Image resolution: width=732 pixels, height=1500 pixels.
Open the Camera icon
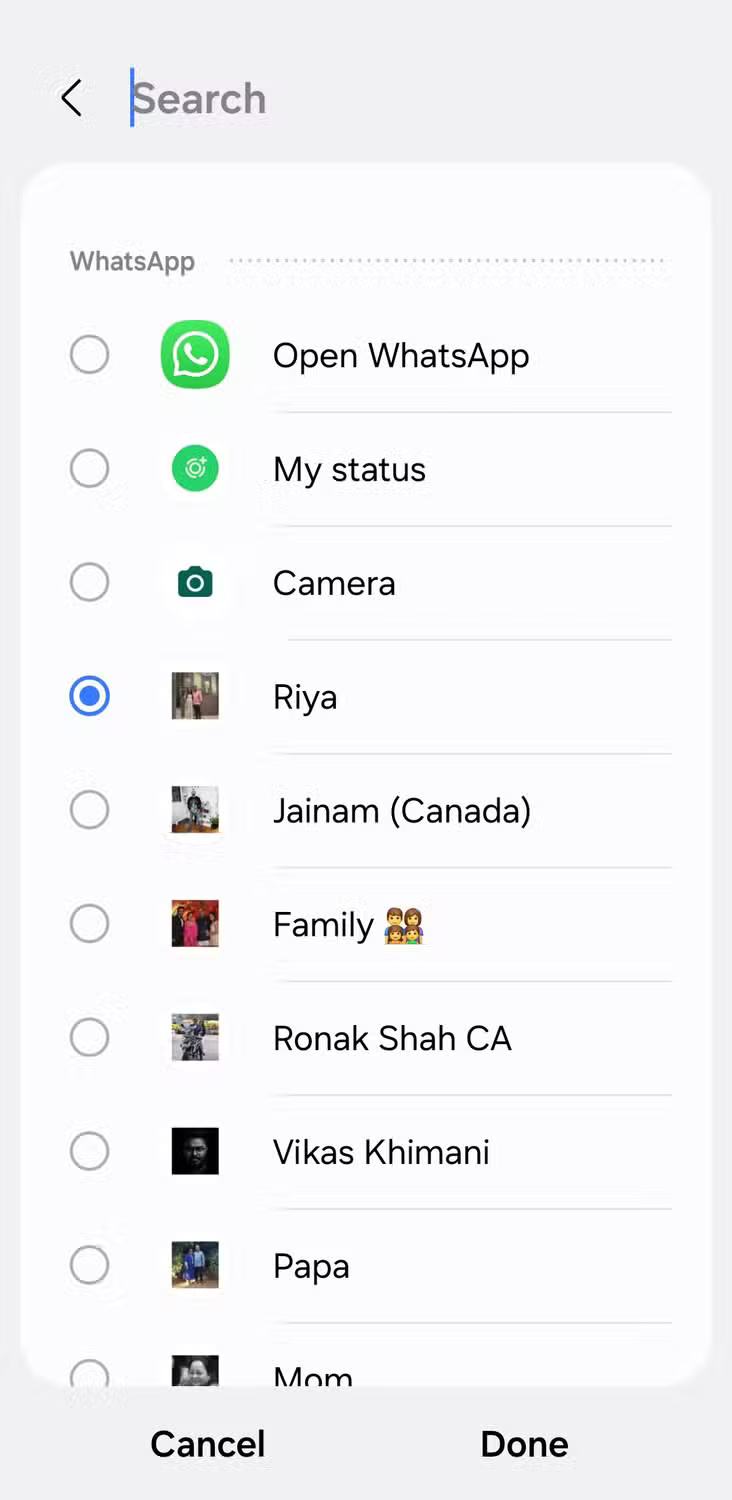pos(194,582)
